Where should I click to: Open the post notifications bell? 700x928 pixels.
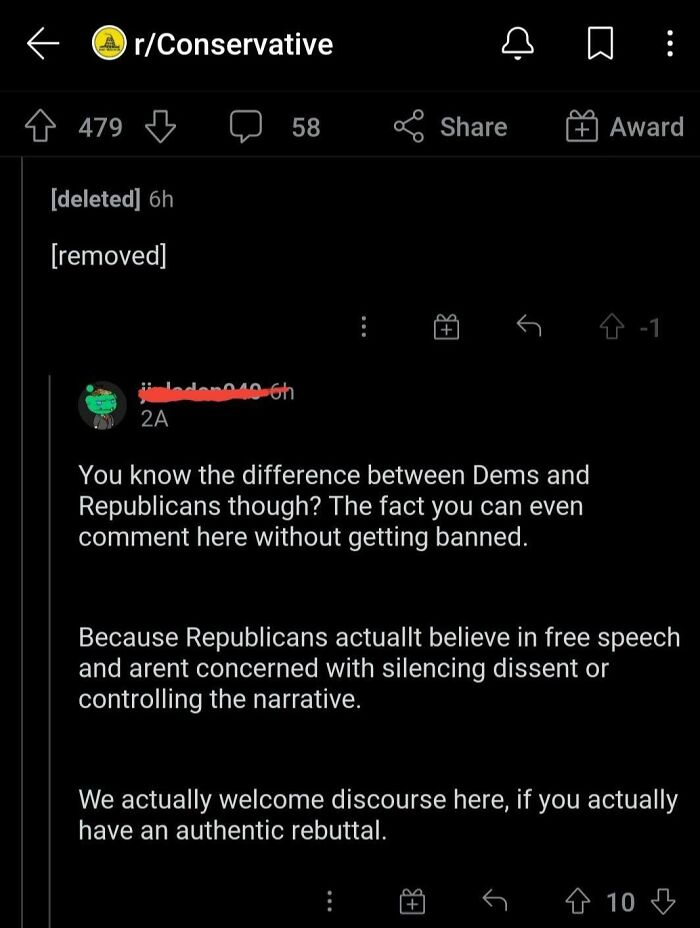(x=517, y=43)
